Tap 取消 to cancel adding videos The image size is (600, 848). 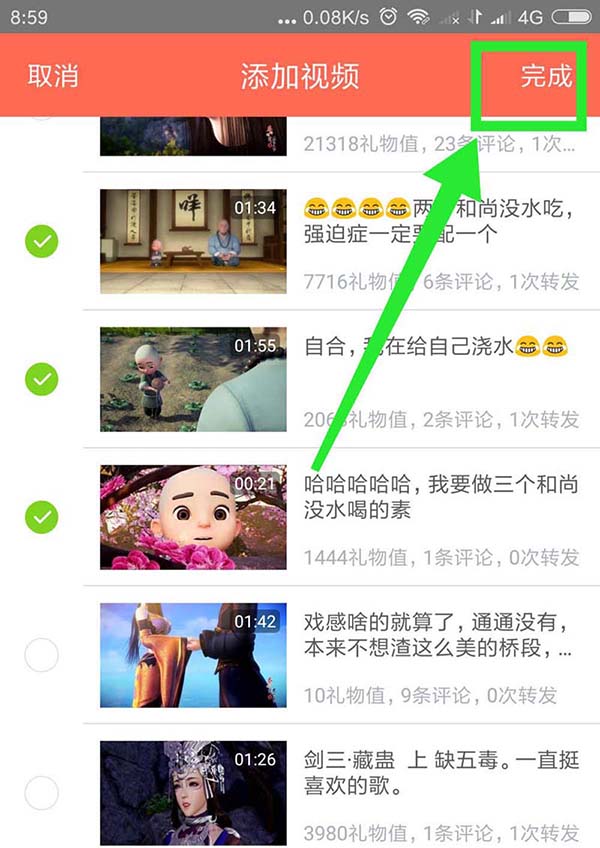point(53,77)
